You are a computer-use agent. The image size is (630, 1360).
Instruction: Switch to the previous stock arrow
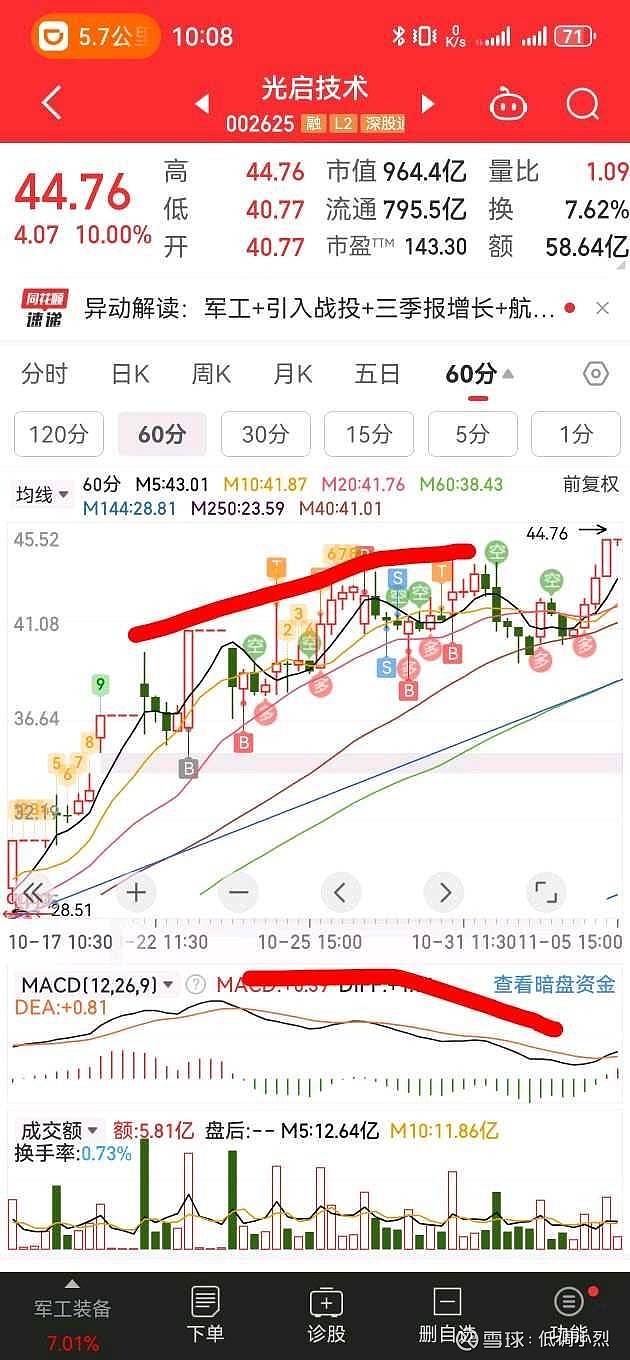coord(202,103)
